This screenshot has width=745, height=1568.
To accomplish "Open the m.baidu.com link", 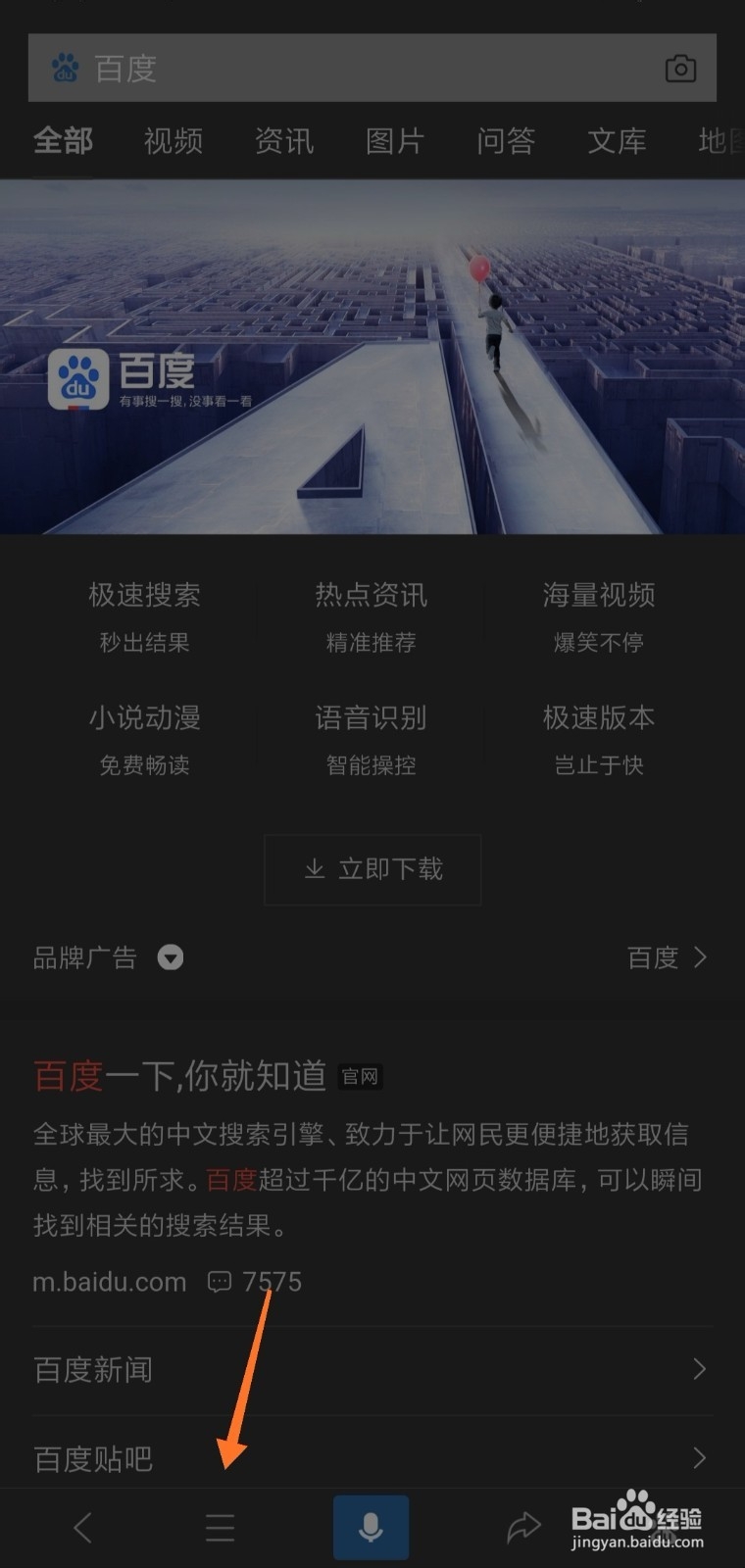I will click(x=109, y=1281).
